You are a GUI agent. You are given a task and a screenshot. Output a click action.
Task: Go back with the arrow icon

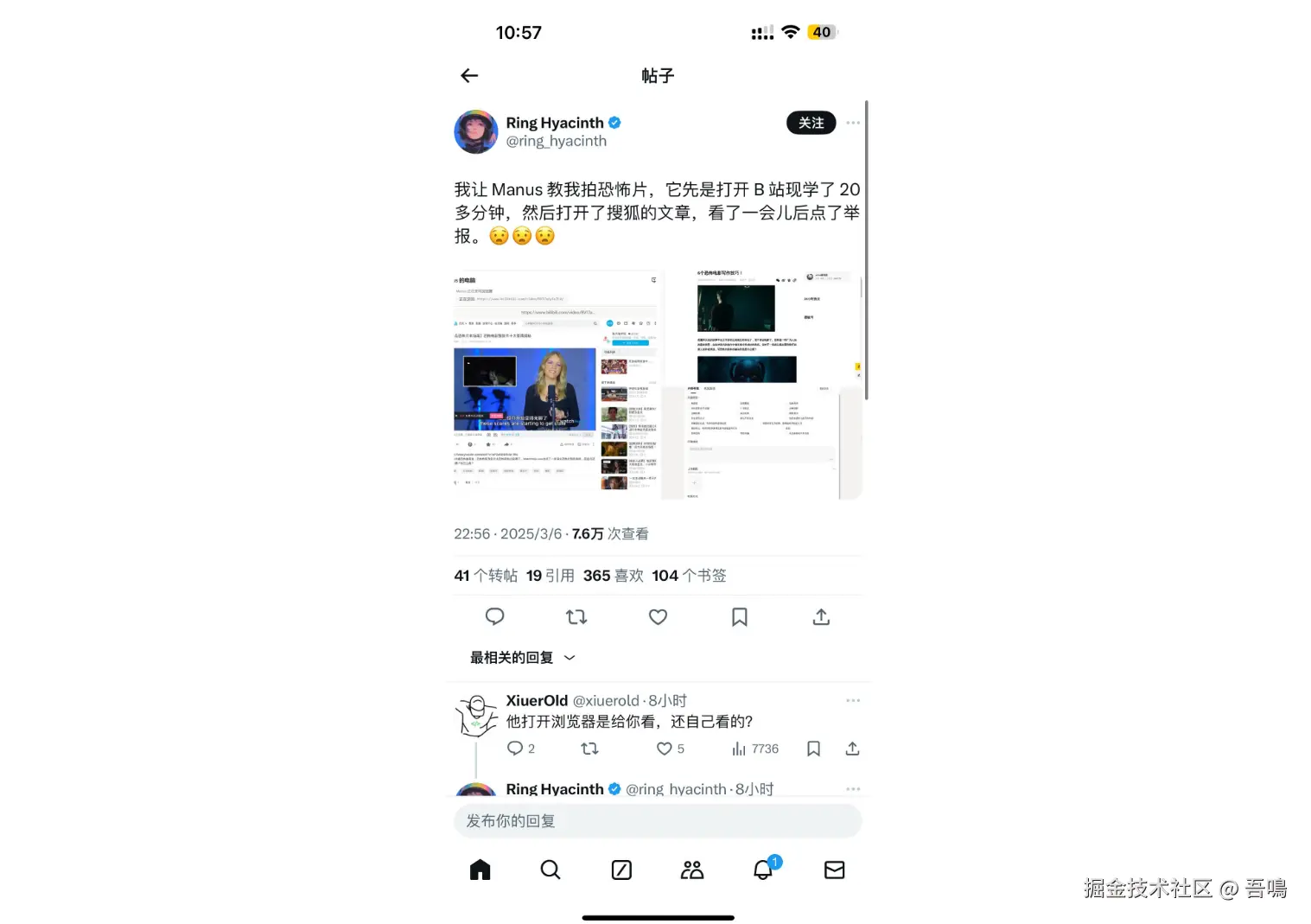[469, 76]
